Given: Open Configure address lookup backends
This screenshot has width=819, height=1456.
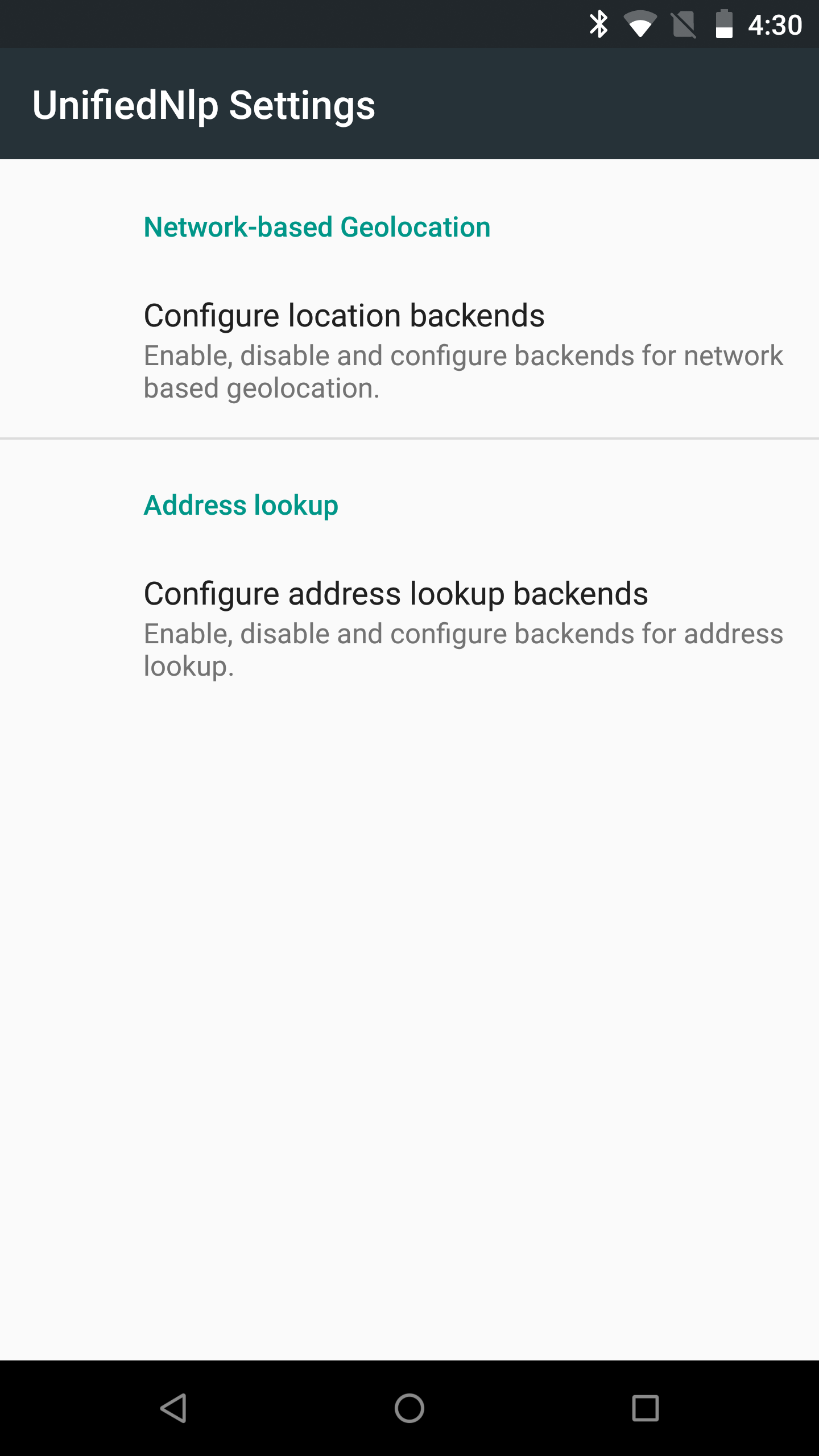Looking at the screenshot, I should pyautogui.click(x=395, y=593).
